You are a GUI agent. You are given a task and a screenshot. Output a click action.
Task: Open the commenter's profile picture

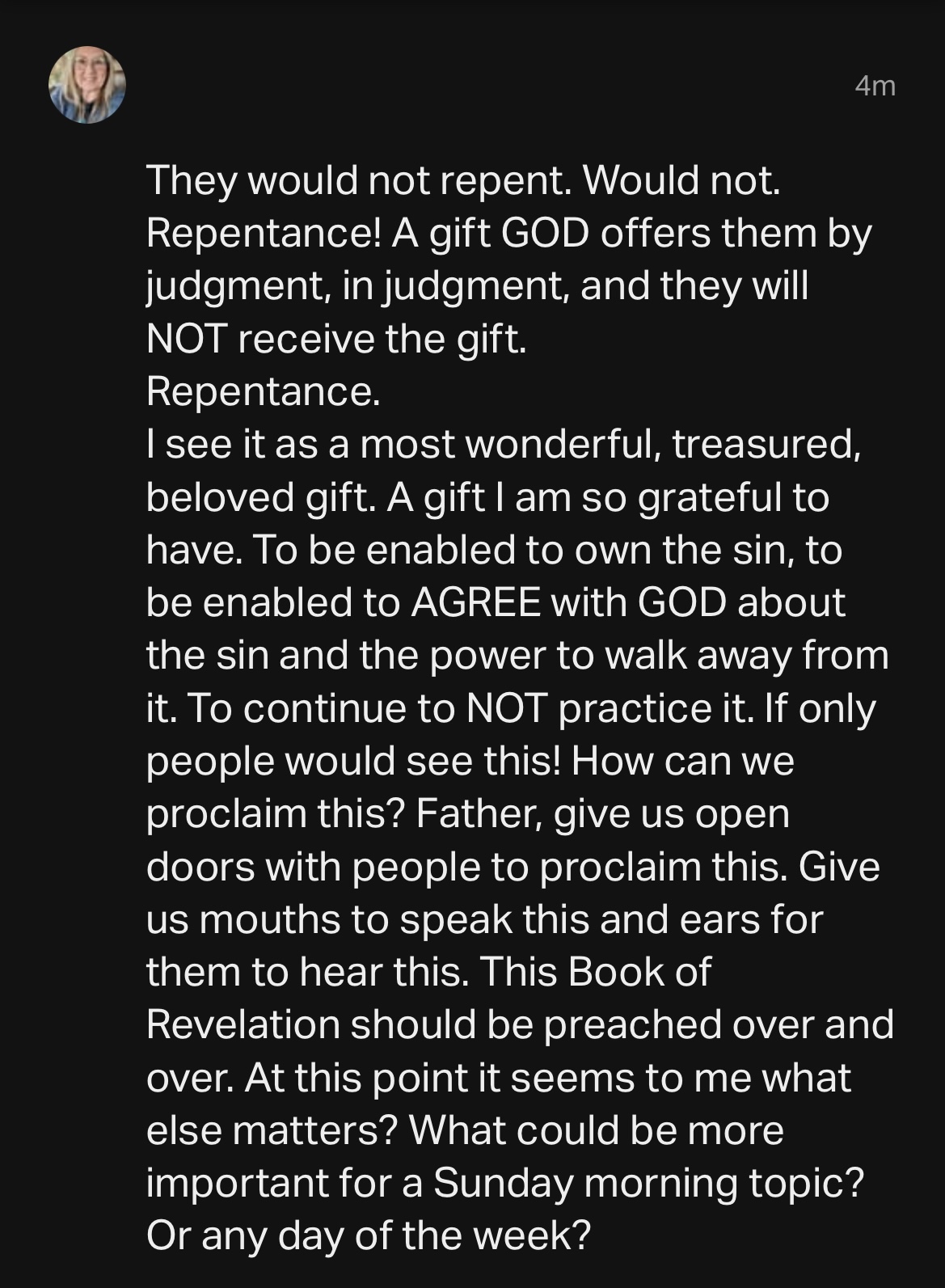point(87,85)
